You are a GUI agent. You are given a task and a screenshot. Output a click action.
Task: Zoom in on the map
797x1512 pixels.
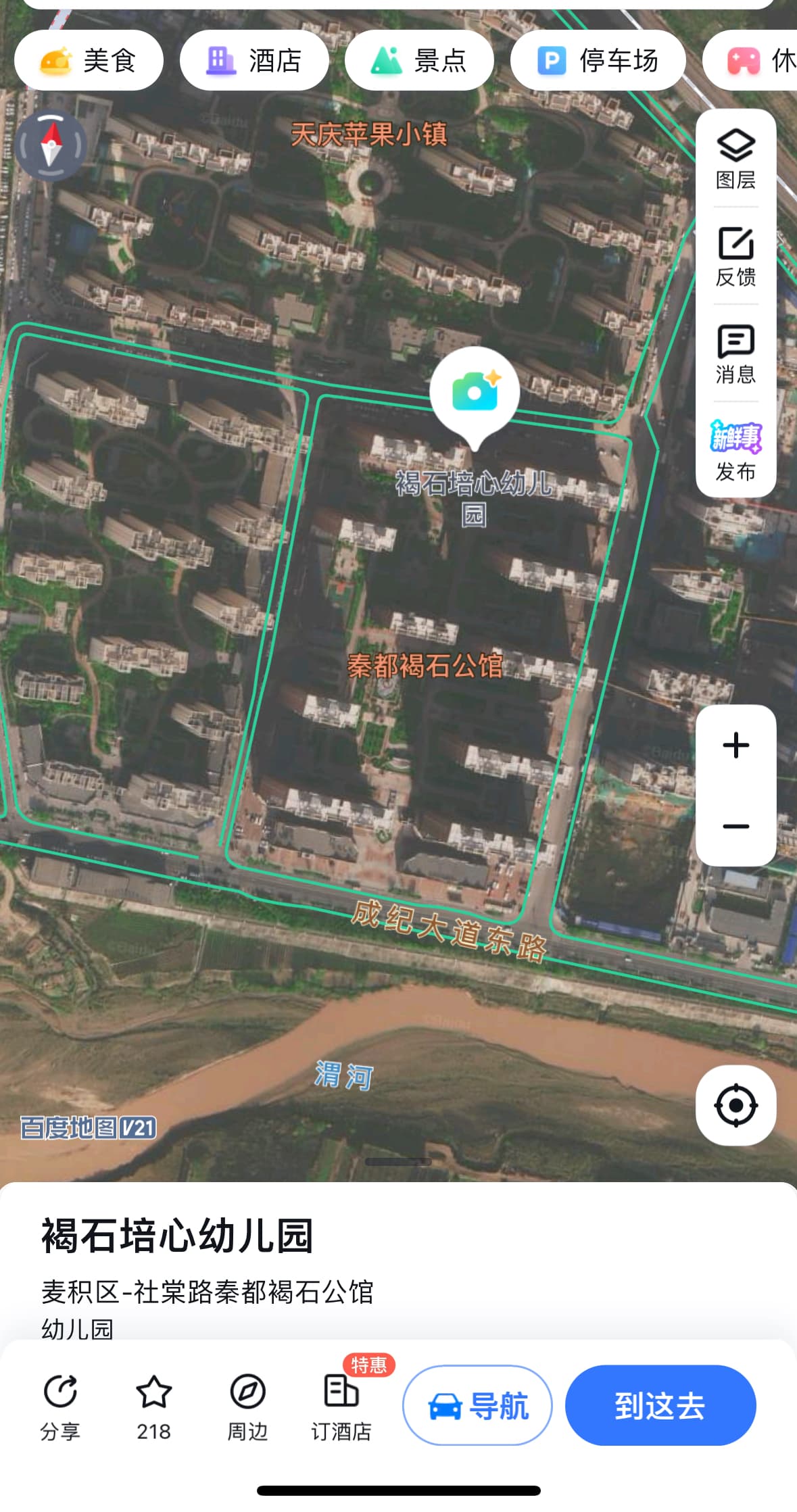point(735,746)
